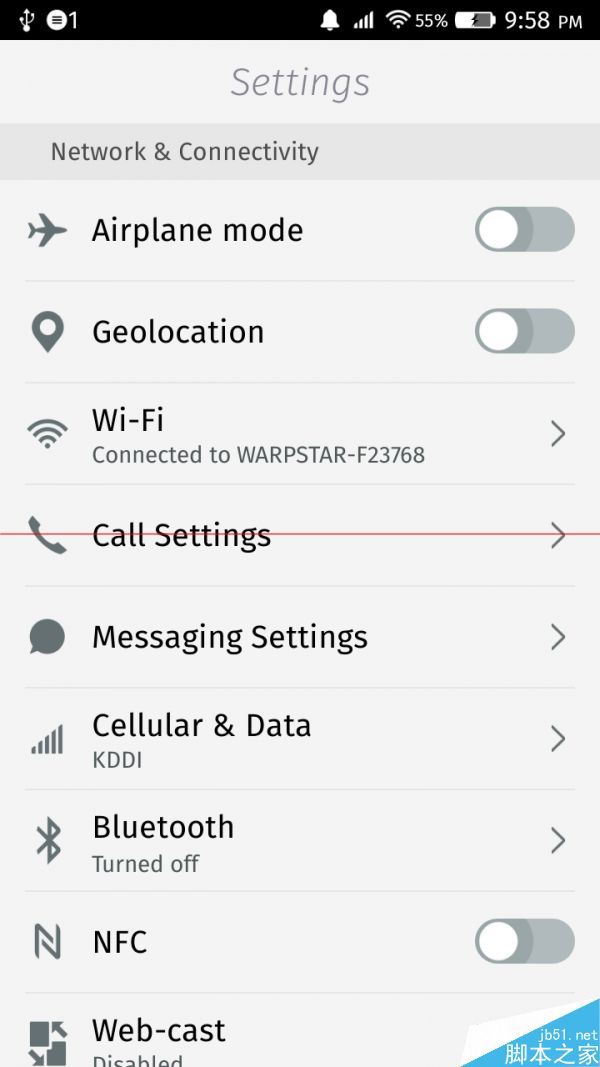Open Wi-Fi settings

click(300, 435)
